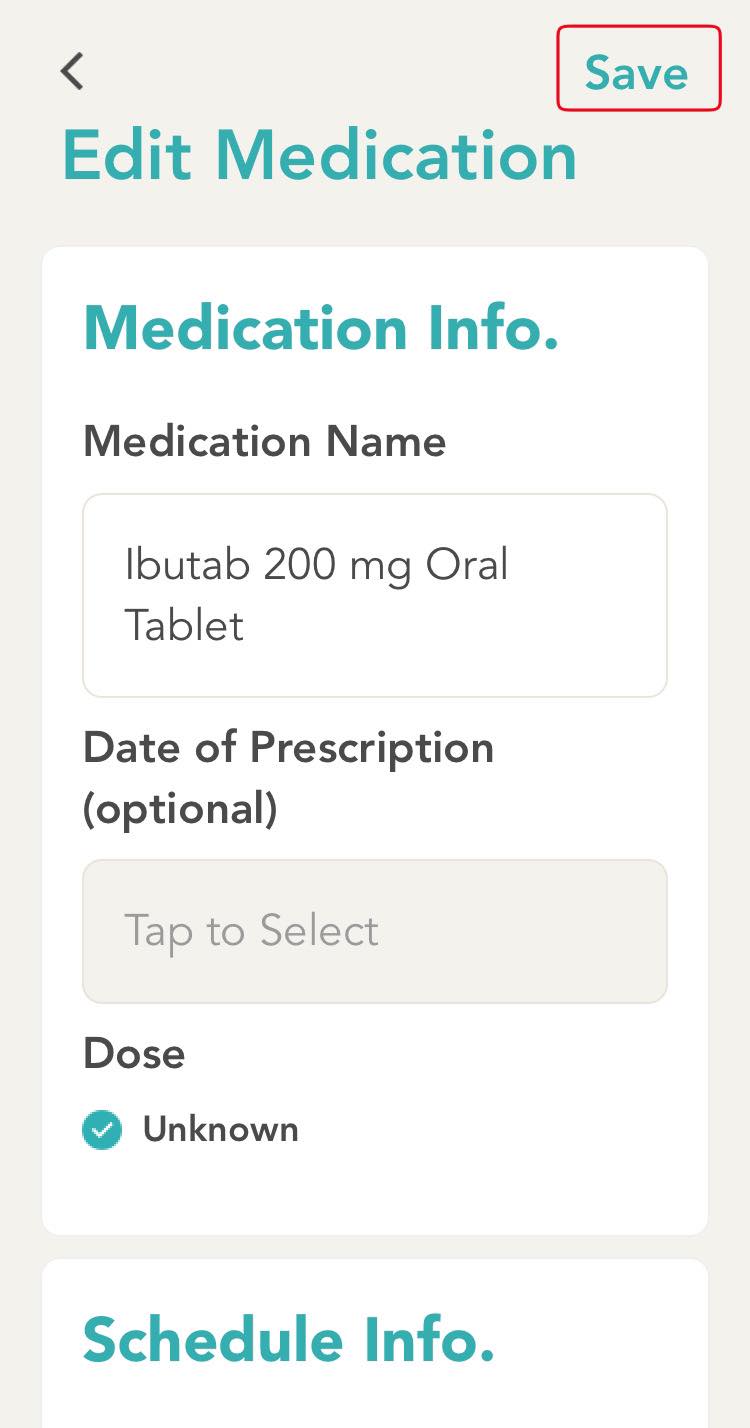Tap the Medication Info section title
The width and height of the screenshot is (750, 1428).
321,328
